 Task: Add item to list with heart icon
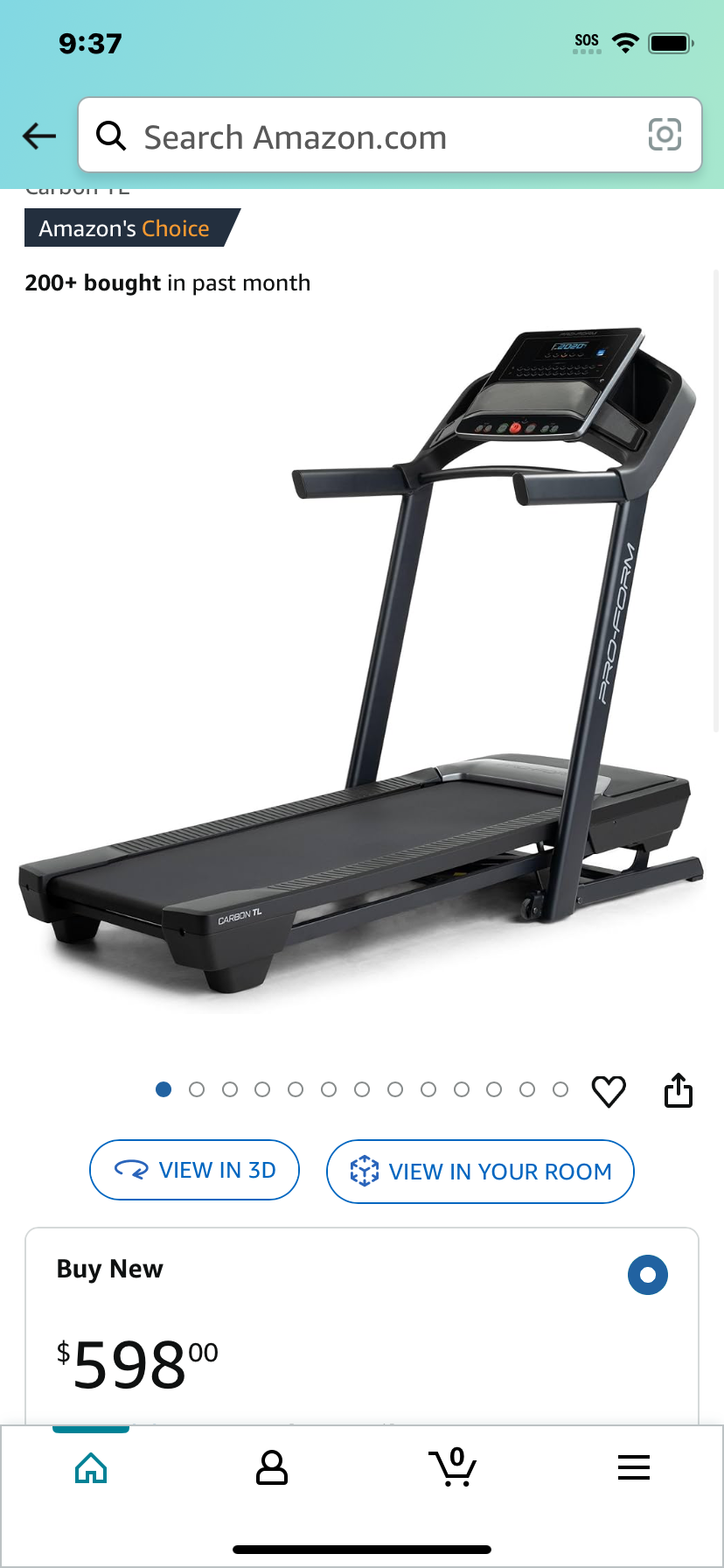[609, 1091]
